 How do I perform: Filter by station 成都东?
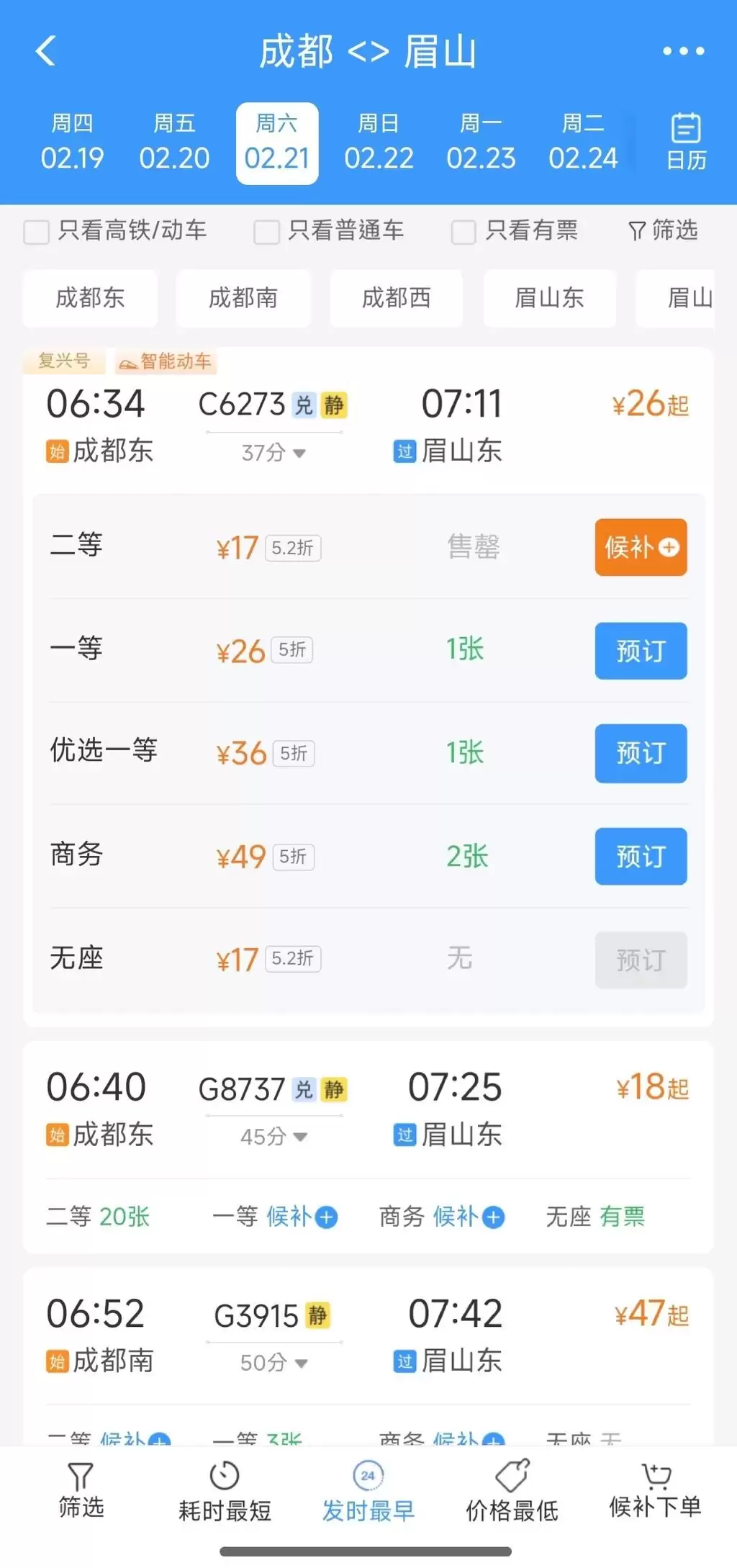click(90, 298)
